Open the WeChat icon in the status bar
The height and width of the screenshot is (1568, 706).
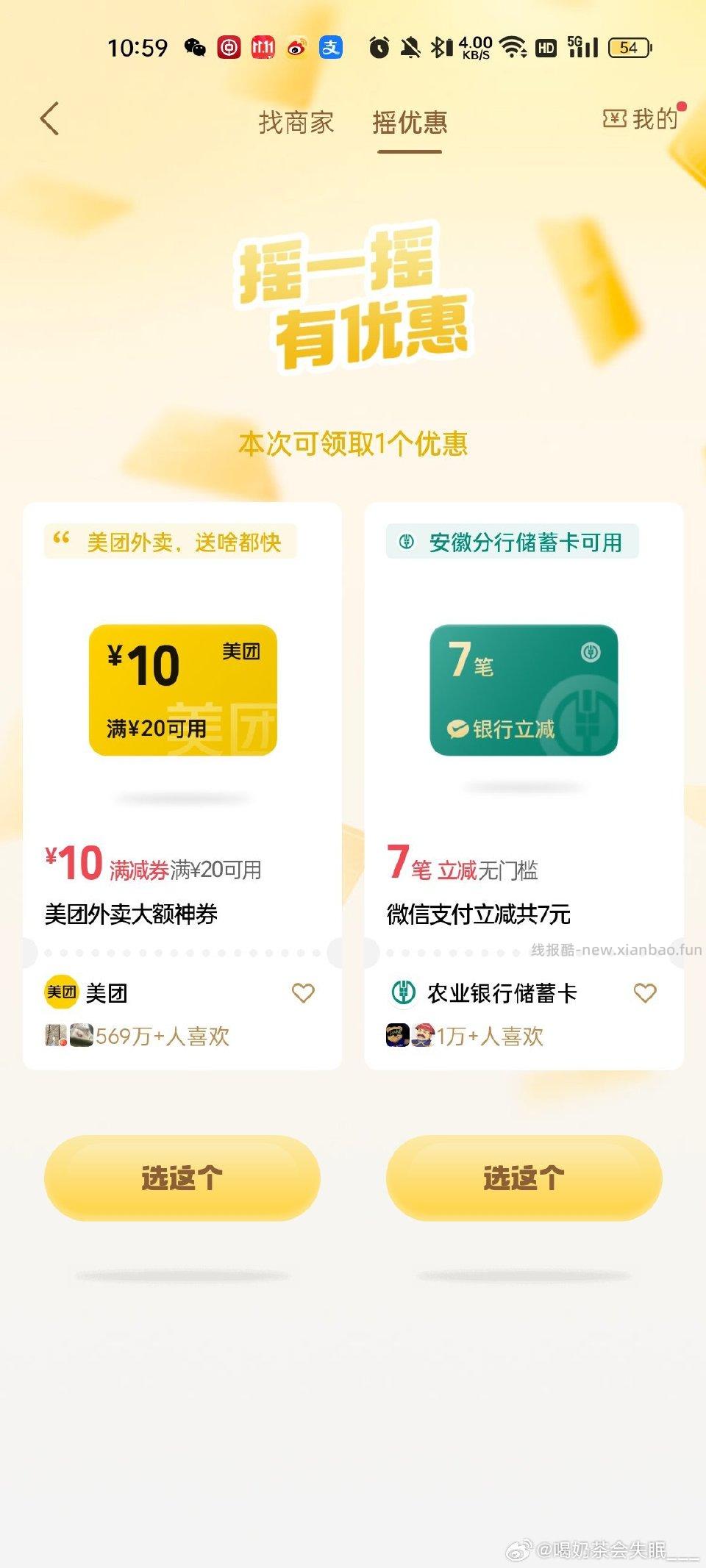(x=194, y=46)
